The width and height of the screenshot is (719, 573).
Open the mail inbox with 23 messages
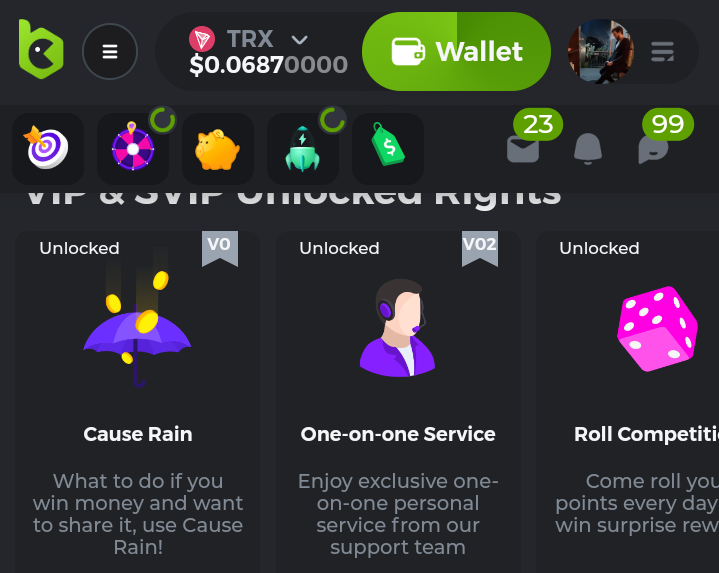(x=523, y=148)
